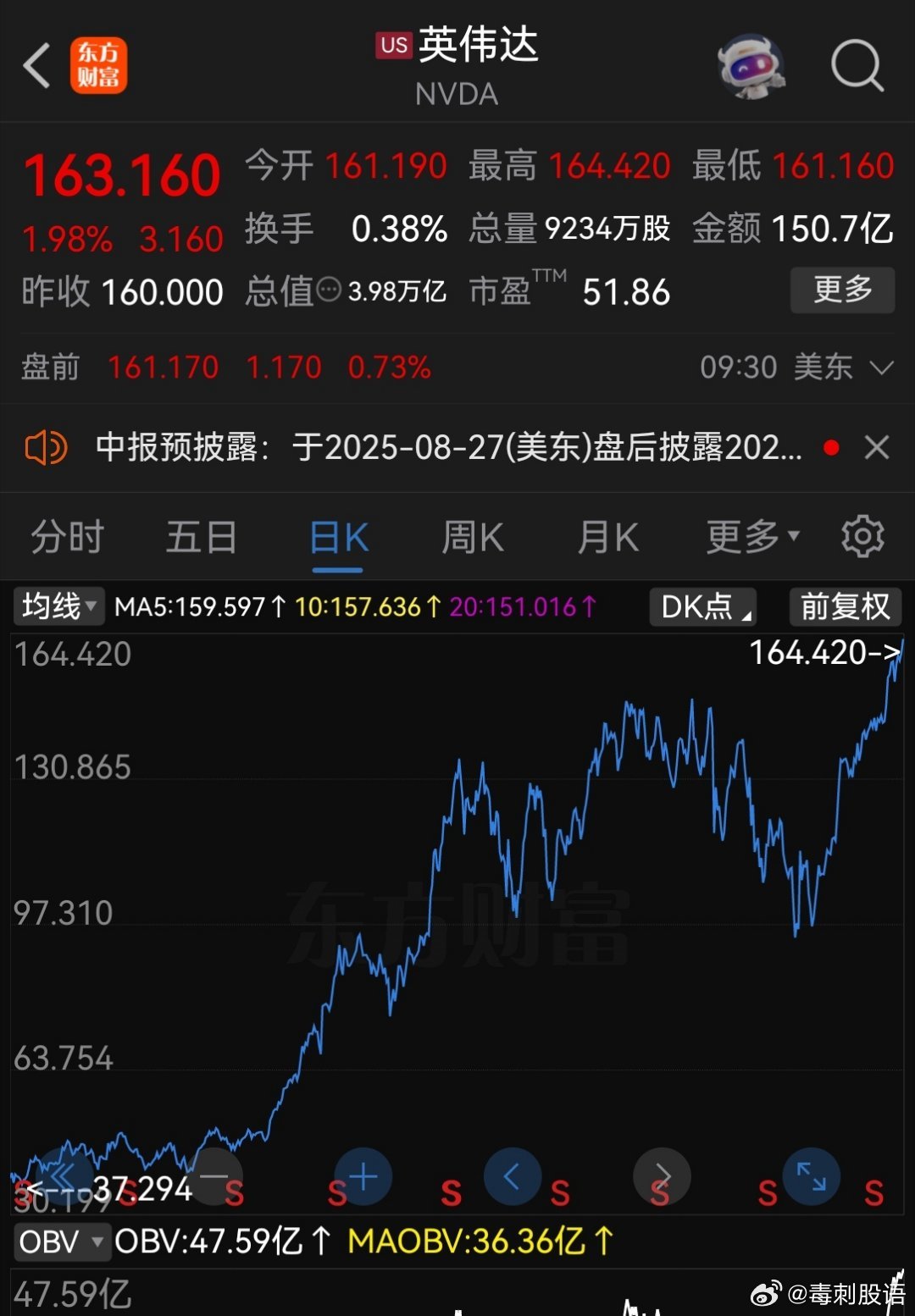The width and height of the screenshot is (915, 1316).
Task: Switch to the 周K weekly chart tab
Action: 472,536
